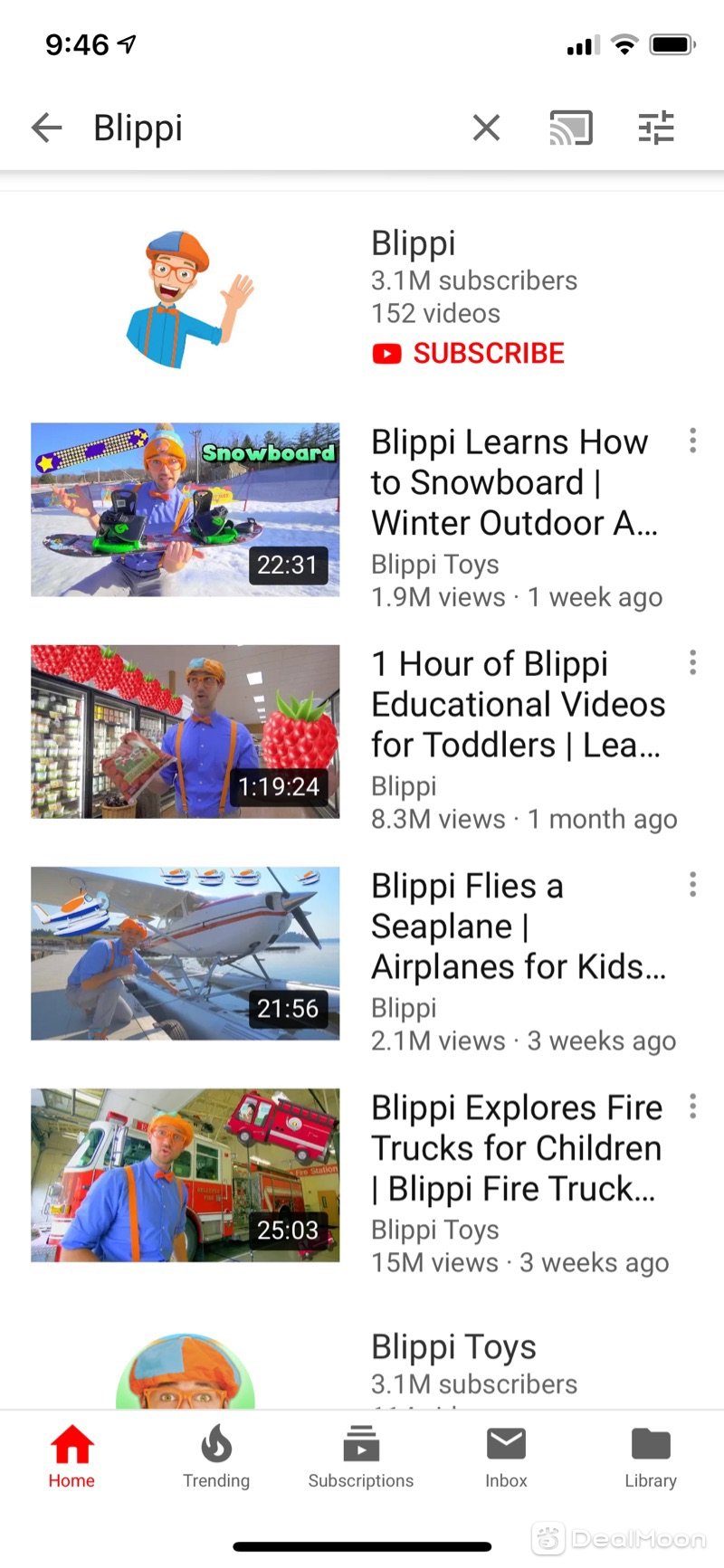Viewport: 724px width, 1568px height.
Task: Play 1 Hour of Blippi Educational Videos
Action: [x=186, y=731]
